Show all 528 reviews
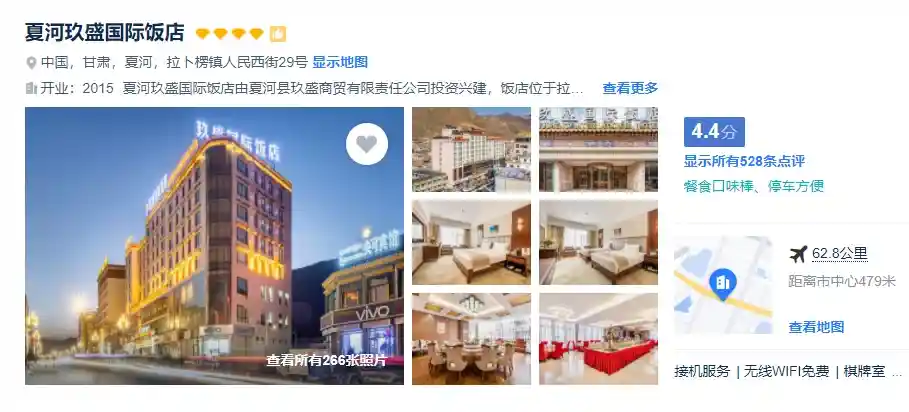Image resolution: width=909 pixels, height=412 pixels. click(x=744, y=161)
